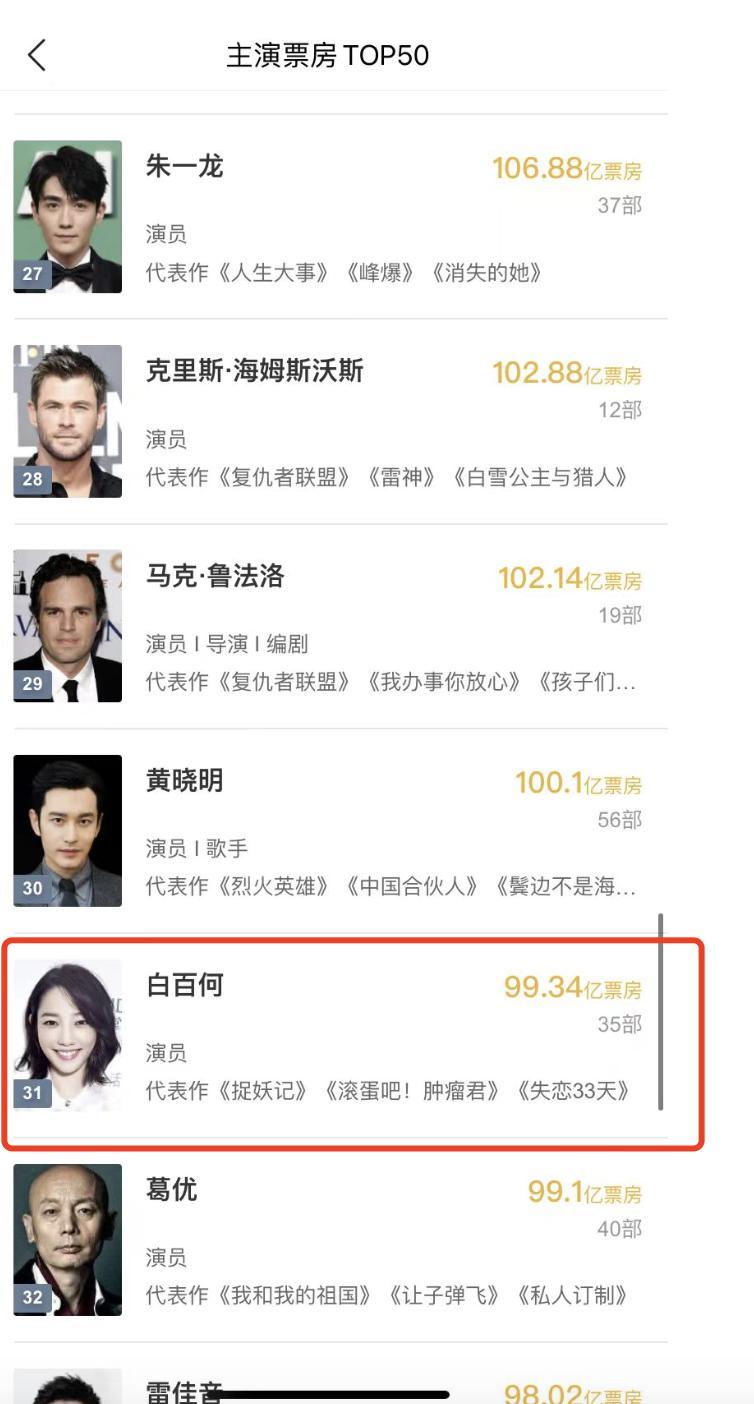Tap the scrollbar on the right edge
This screenshot has width=754, height=1404.
pyautogui.click(x=663, y=1010)
